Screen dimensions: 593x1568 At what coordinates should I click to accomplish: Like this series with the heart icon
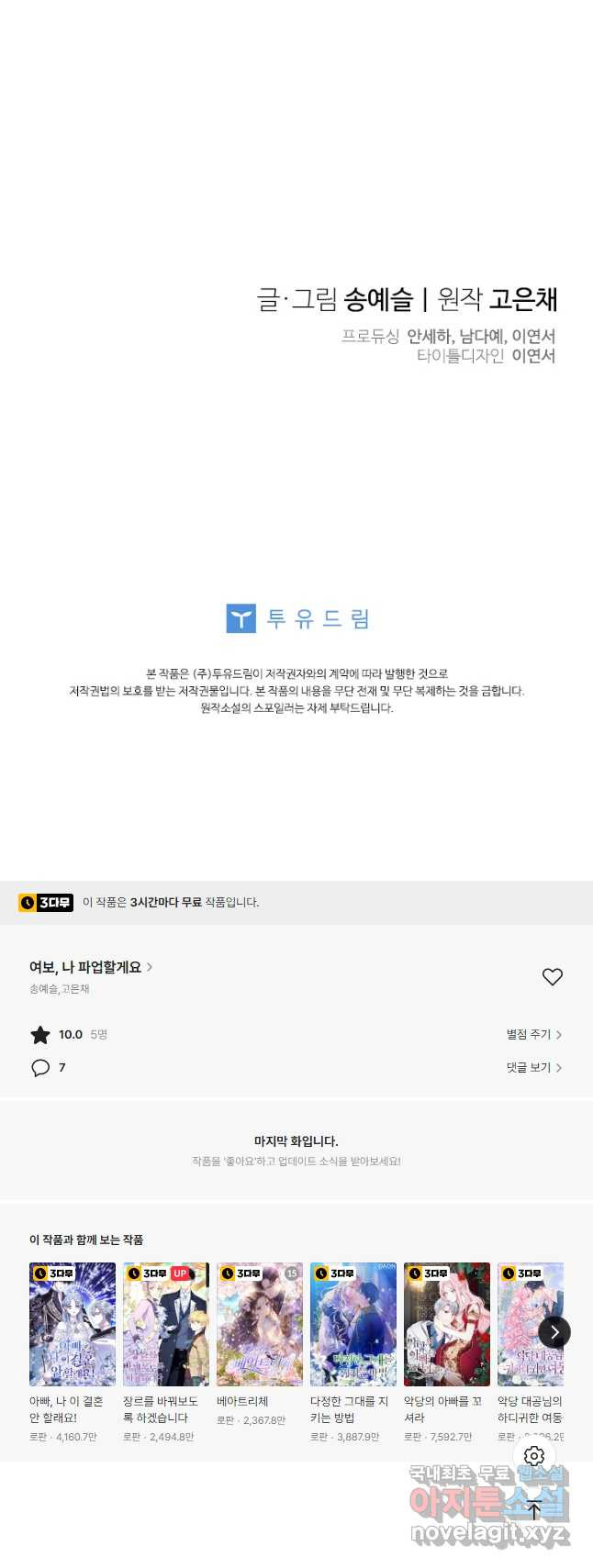[x=552, y=977]
